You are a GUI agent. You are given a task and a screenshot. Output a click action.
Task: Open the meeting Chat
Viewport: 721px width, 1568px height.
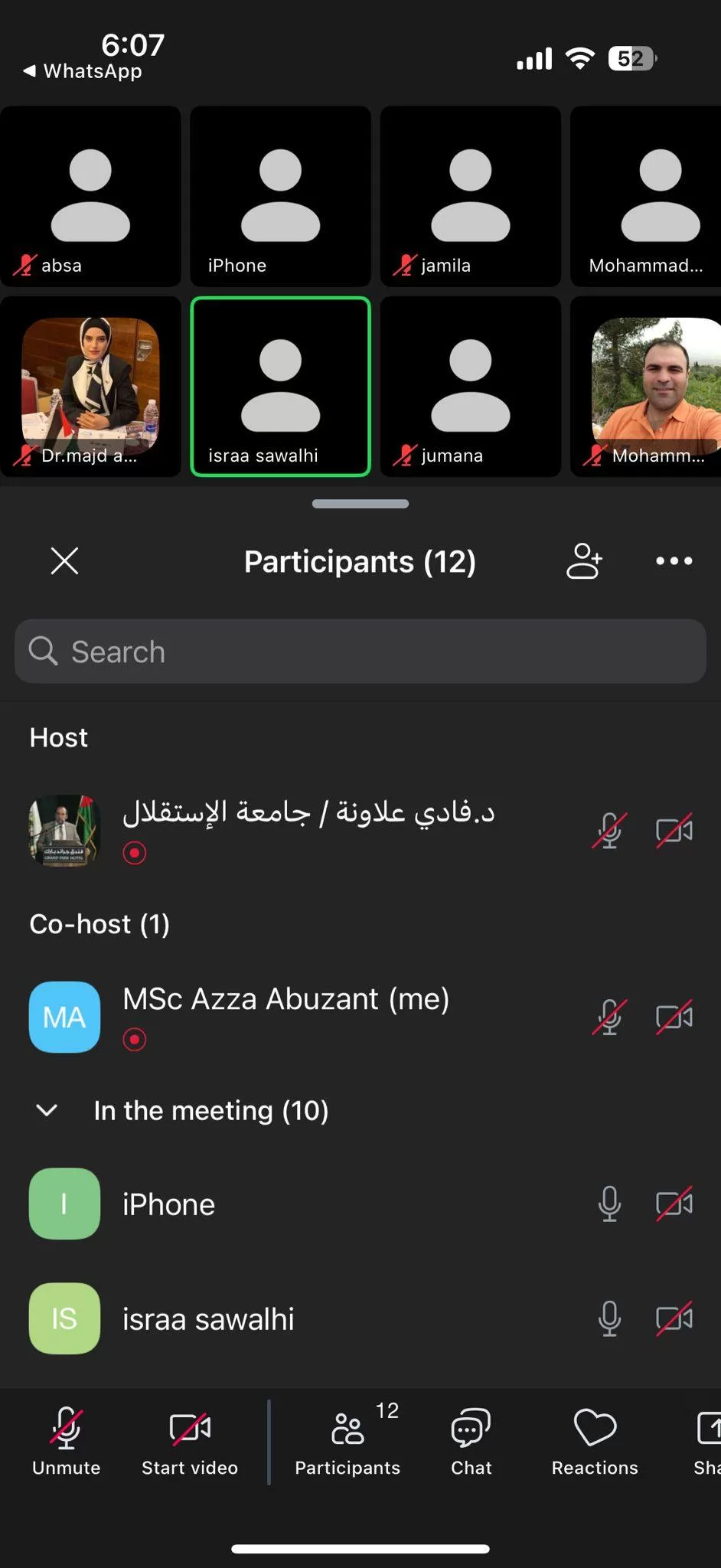coord(471,1441)
